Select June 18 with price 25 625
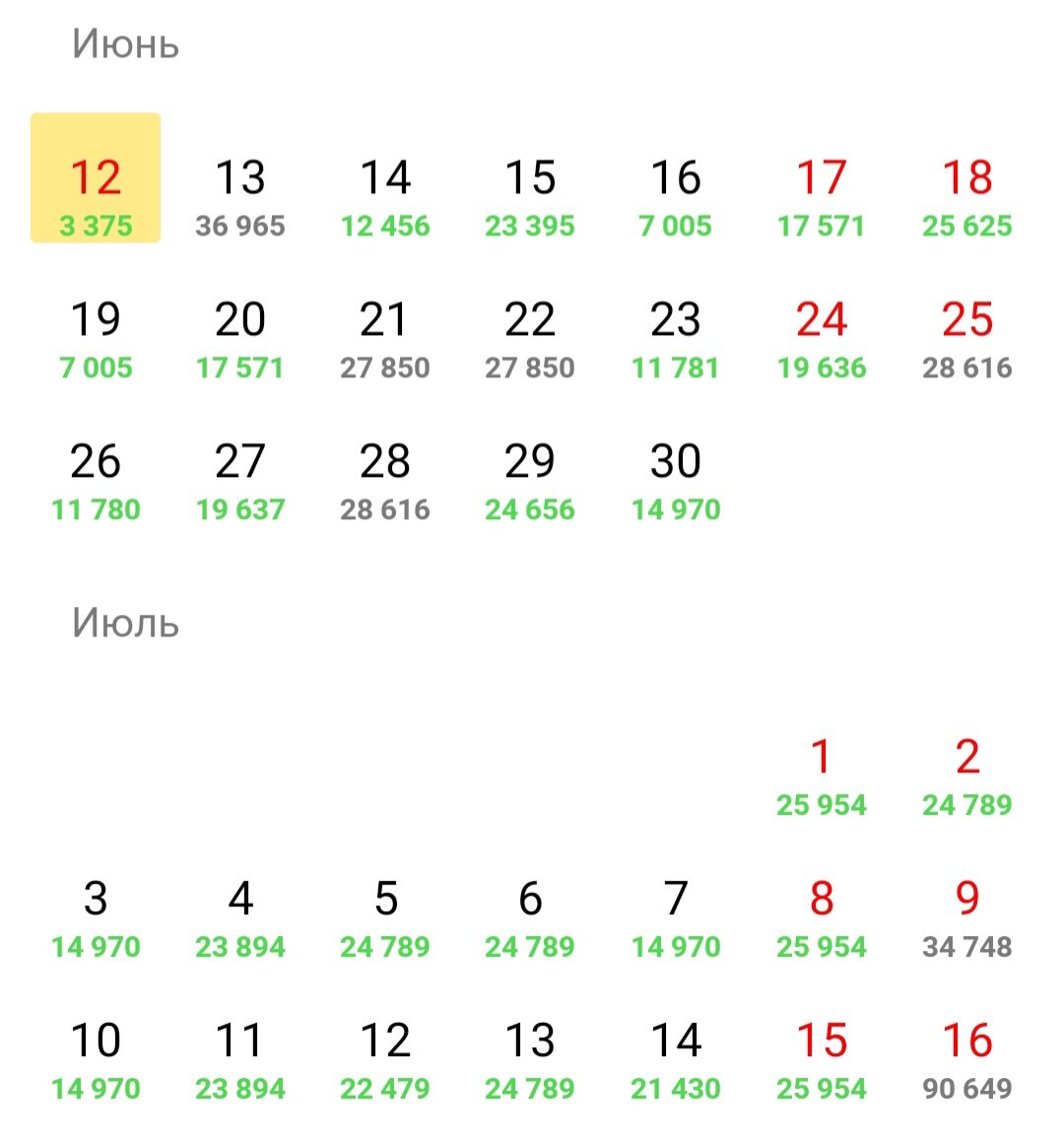This screenshot has height=1143, width=1064. pos(966,196)
